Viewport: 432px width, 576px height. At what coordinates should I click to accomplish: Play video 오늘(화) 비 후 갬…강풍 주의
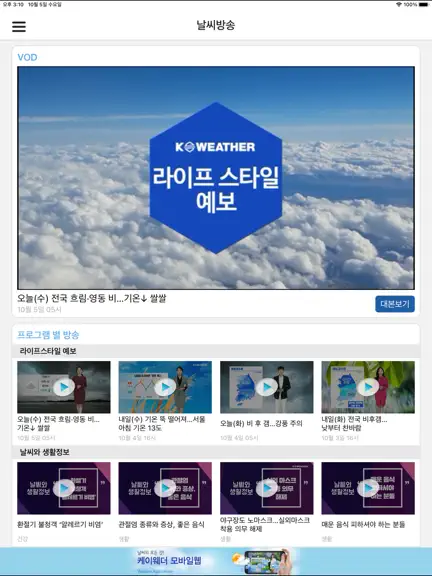click(267, 387)
